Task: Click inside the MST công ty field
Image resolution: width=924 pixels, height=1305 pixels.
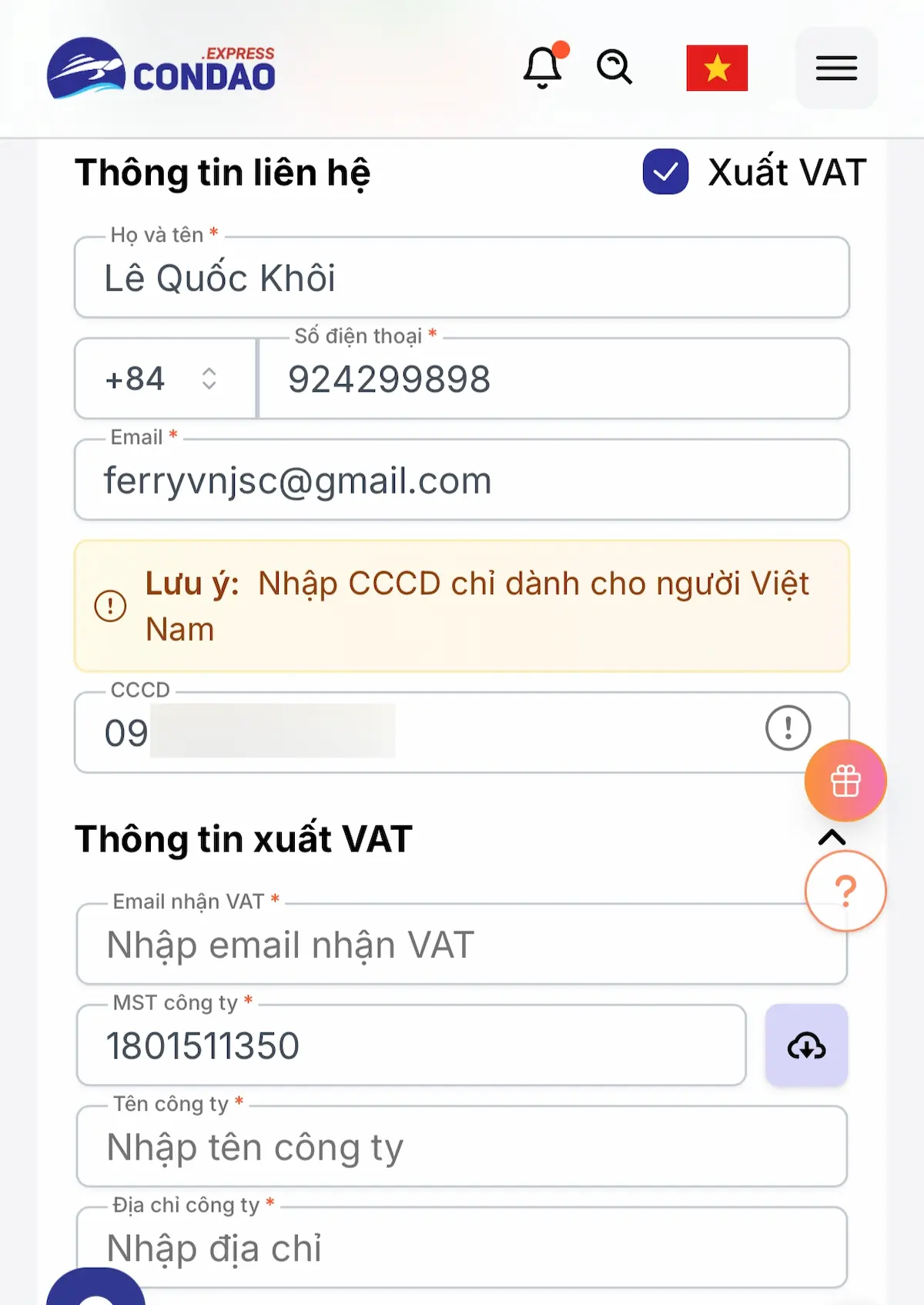Action: [x=385, y=1045]
